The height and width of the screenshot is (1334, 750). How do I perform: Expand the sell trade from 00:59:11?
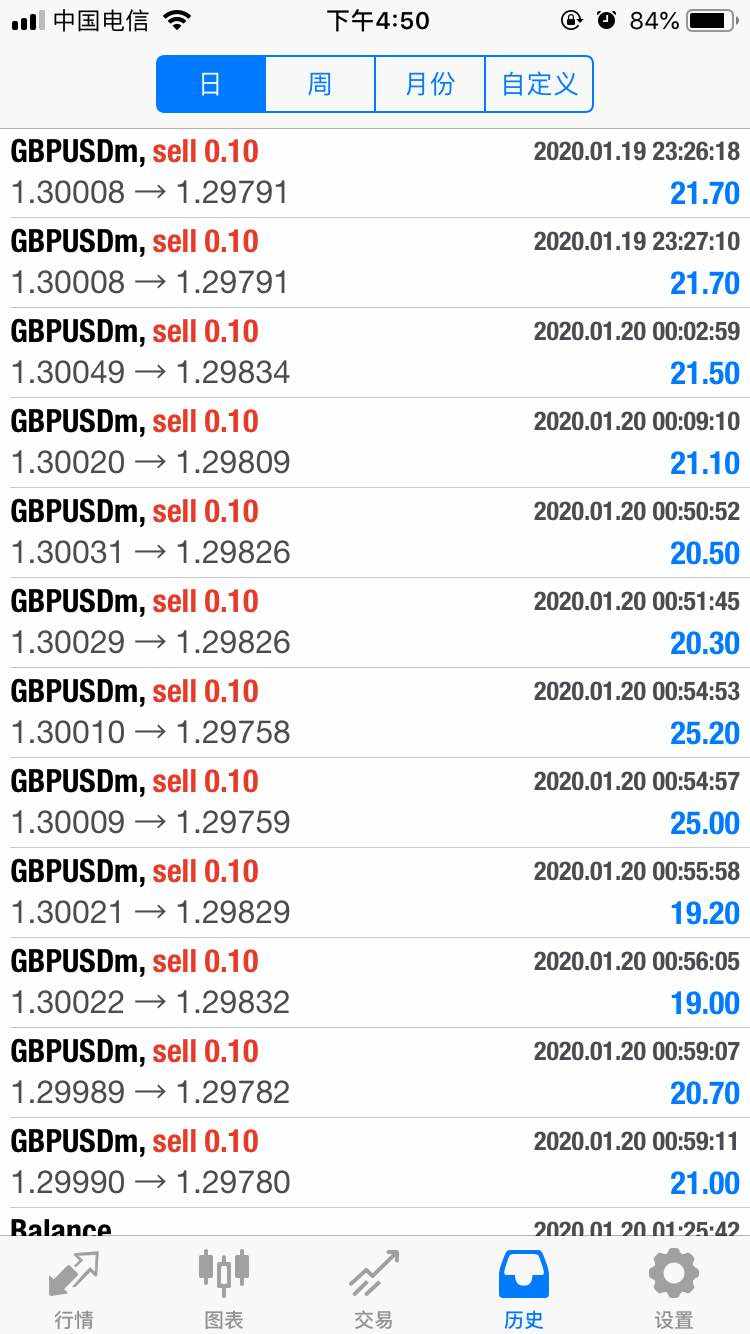[x=375, y=1163]
